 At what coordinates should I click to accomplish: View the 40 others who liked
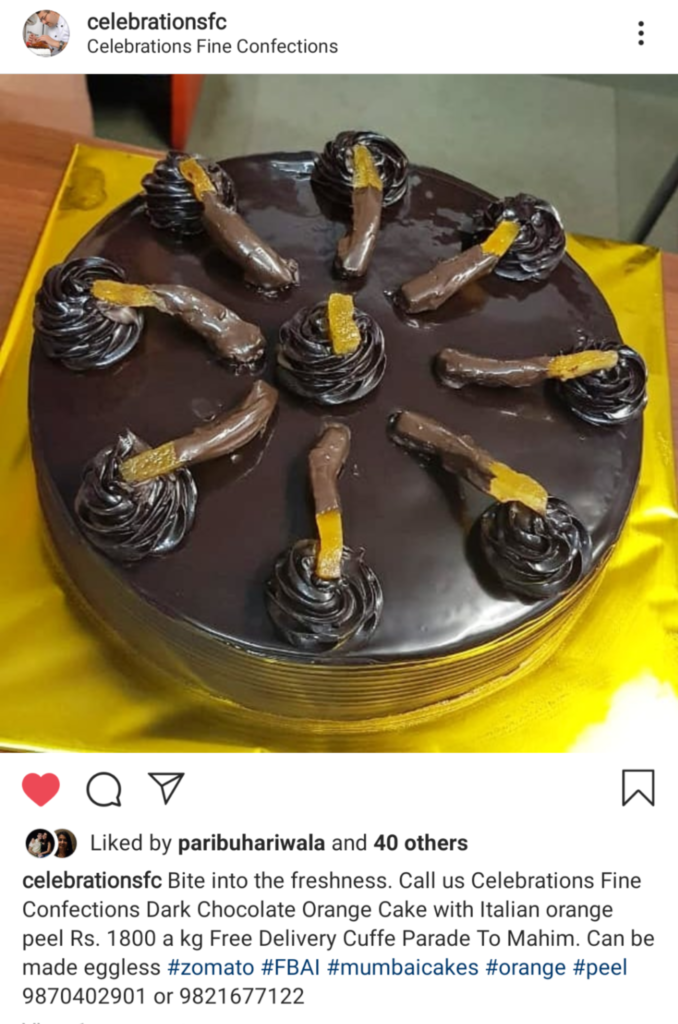coord(420,843)
